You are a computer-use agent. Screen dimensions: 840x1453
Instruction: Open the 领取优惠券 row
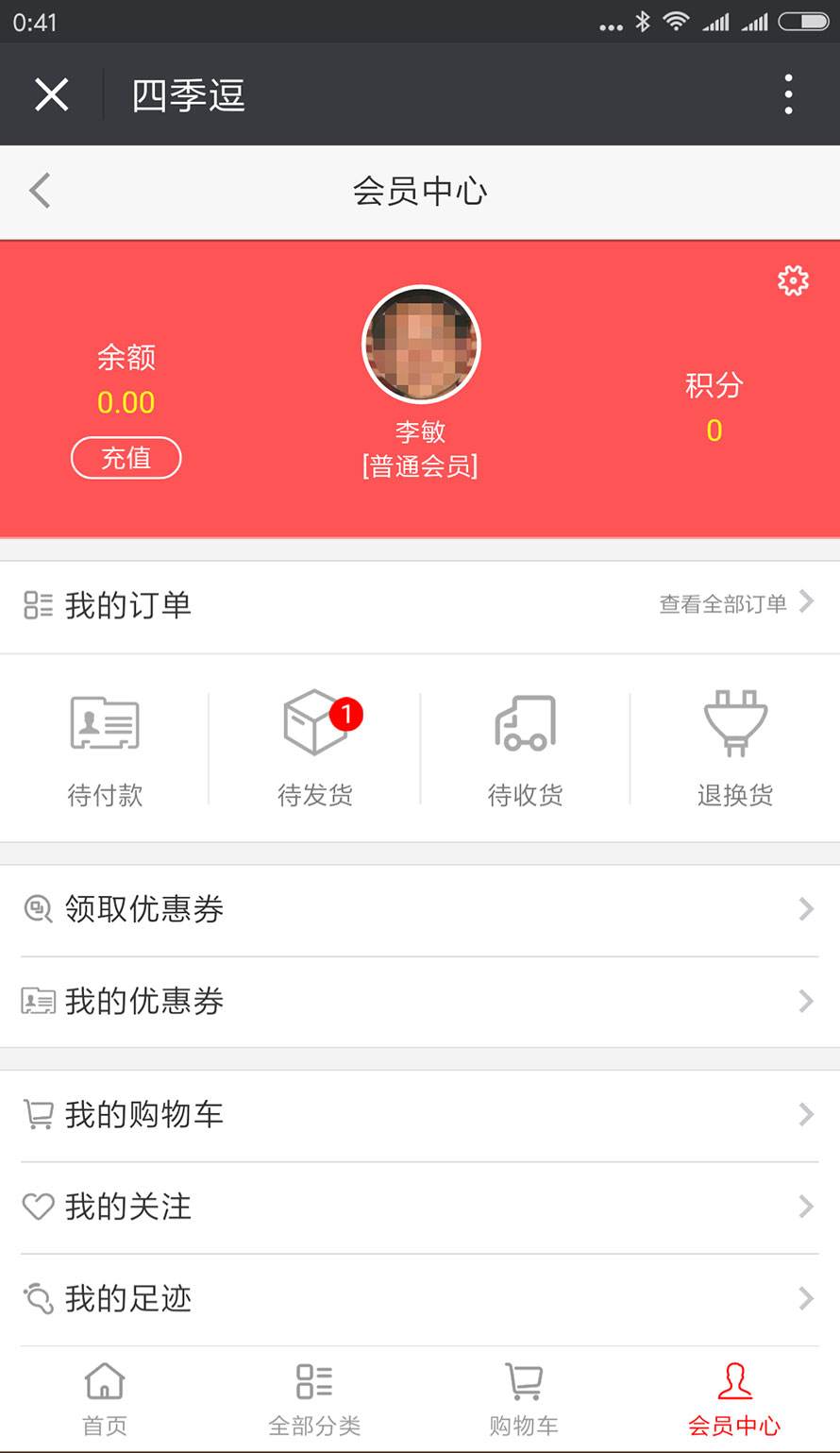pyautogui.click(x=420, y=909)
